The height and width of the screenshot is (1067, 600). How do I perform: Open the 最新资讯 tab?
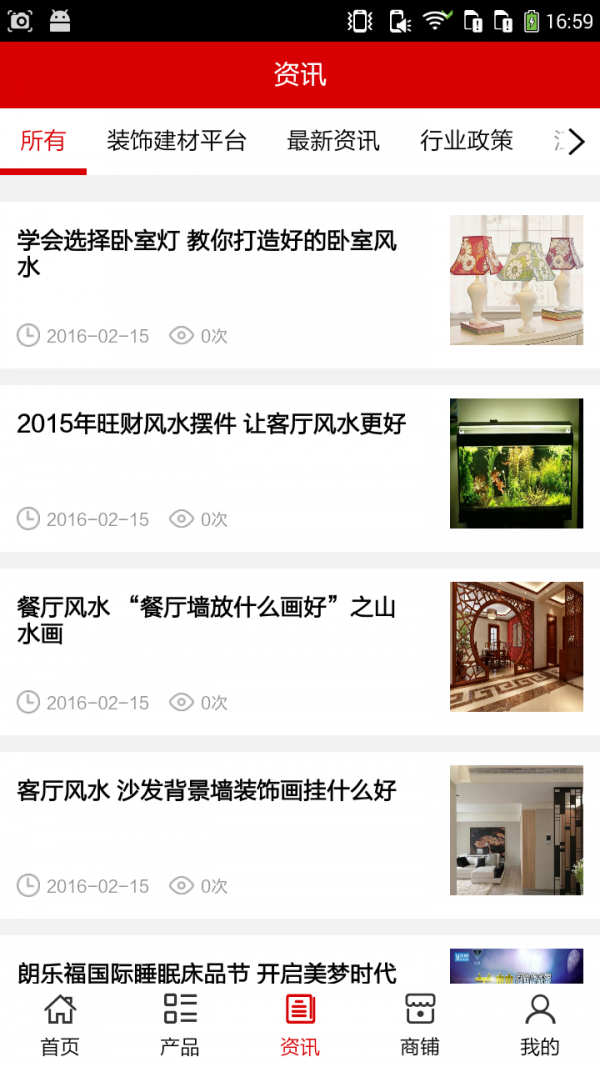(333, 141)
